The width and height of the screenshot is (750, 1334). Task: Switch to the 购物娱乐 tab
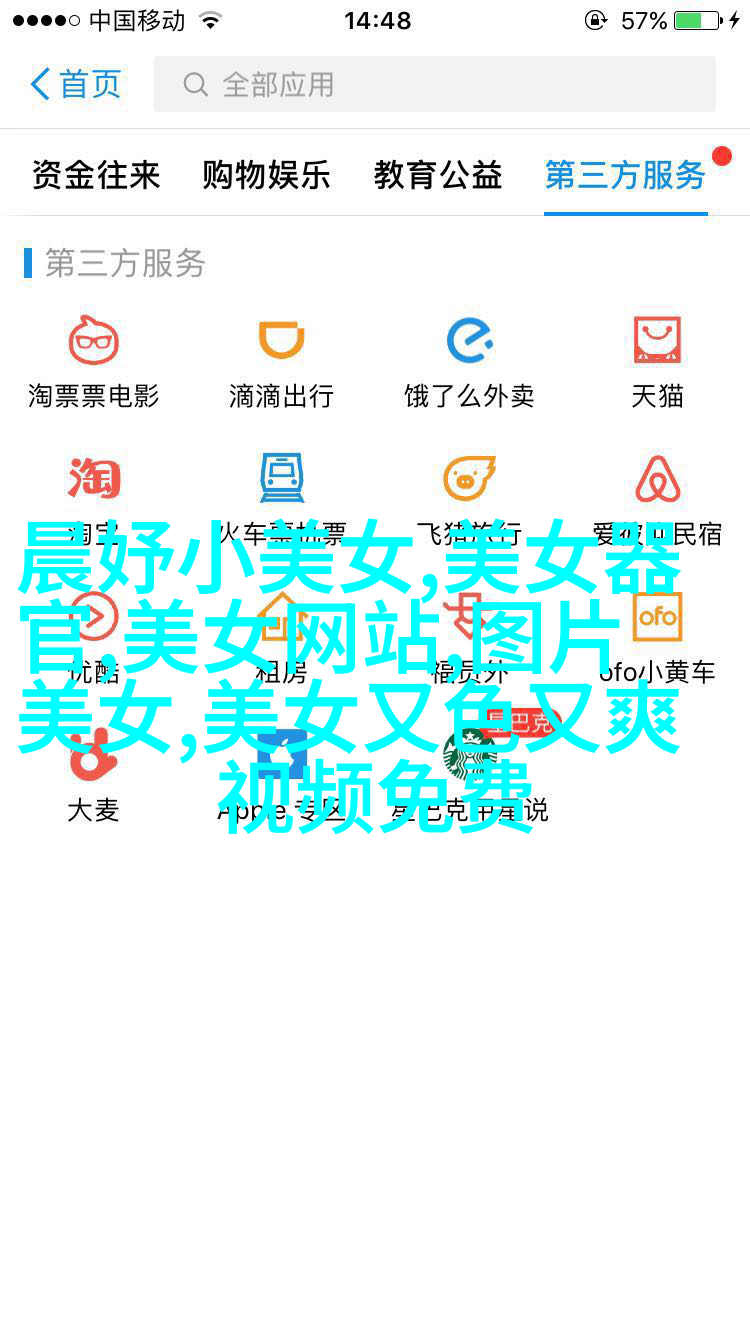coord(266,176)
